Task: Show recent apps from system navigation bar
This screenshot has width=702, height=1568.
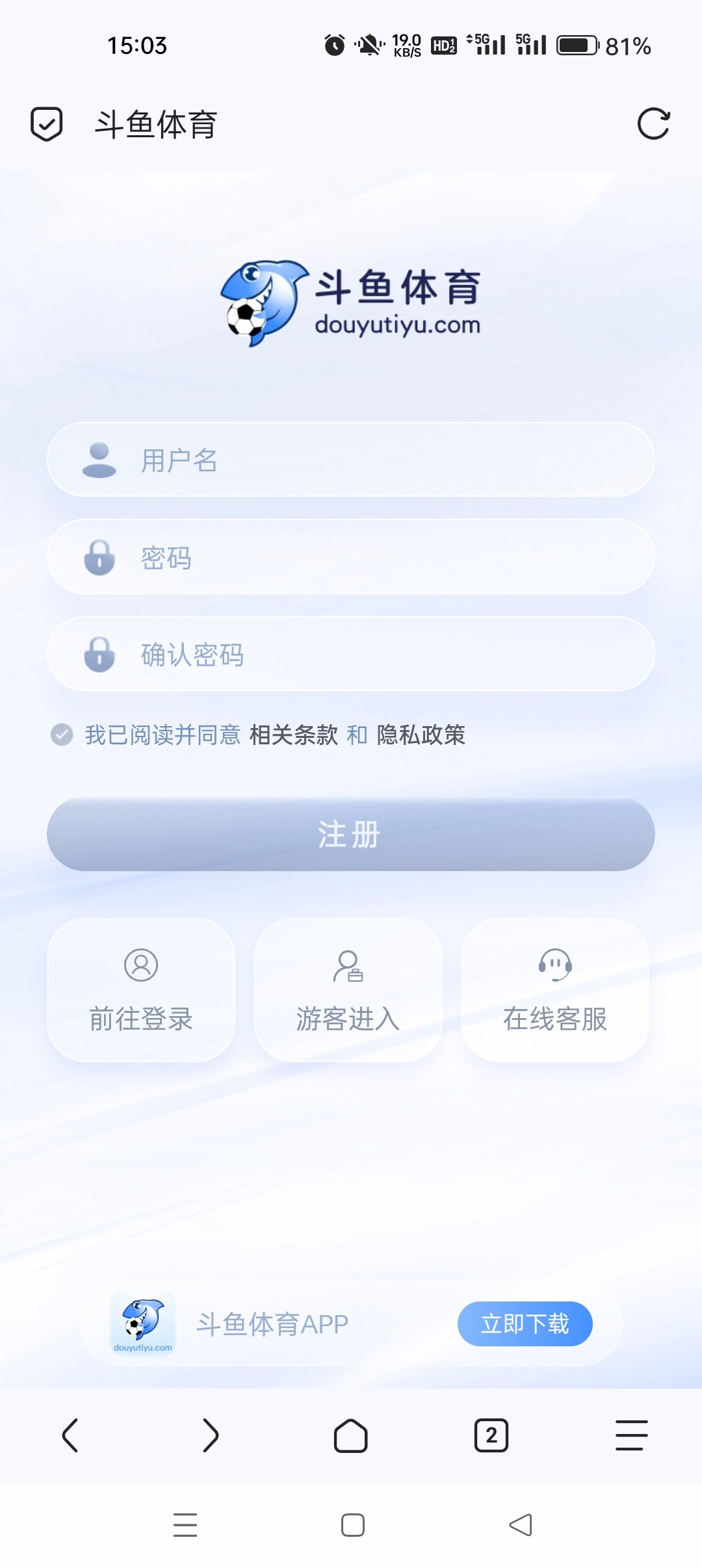Action: (x=185, y=1525)
